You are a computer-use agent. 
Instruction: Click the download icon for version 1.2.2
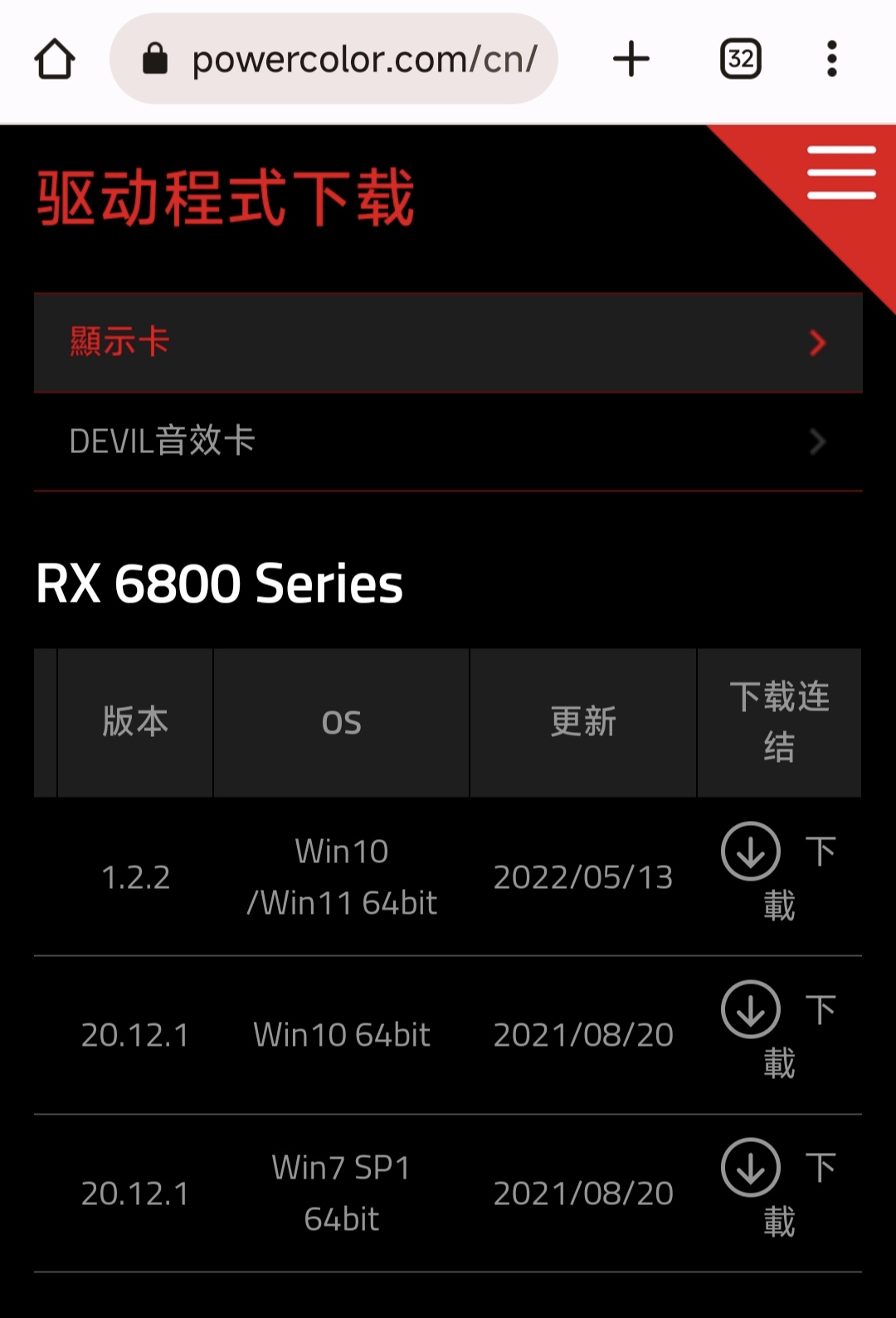click(749, 852)
